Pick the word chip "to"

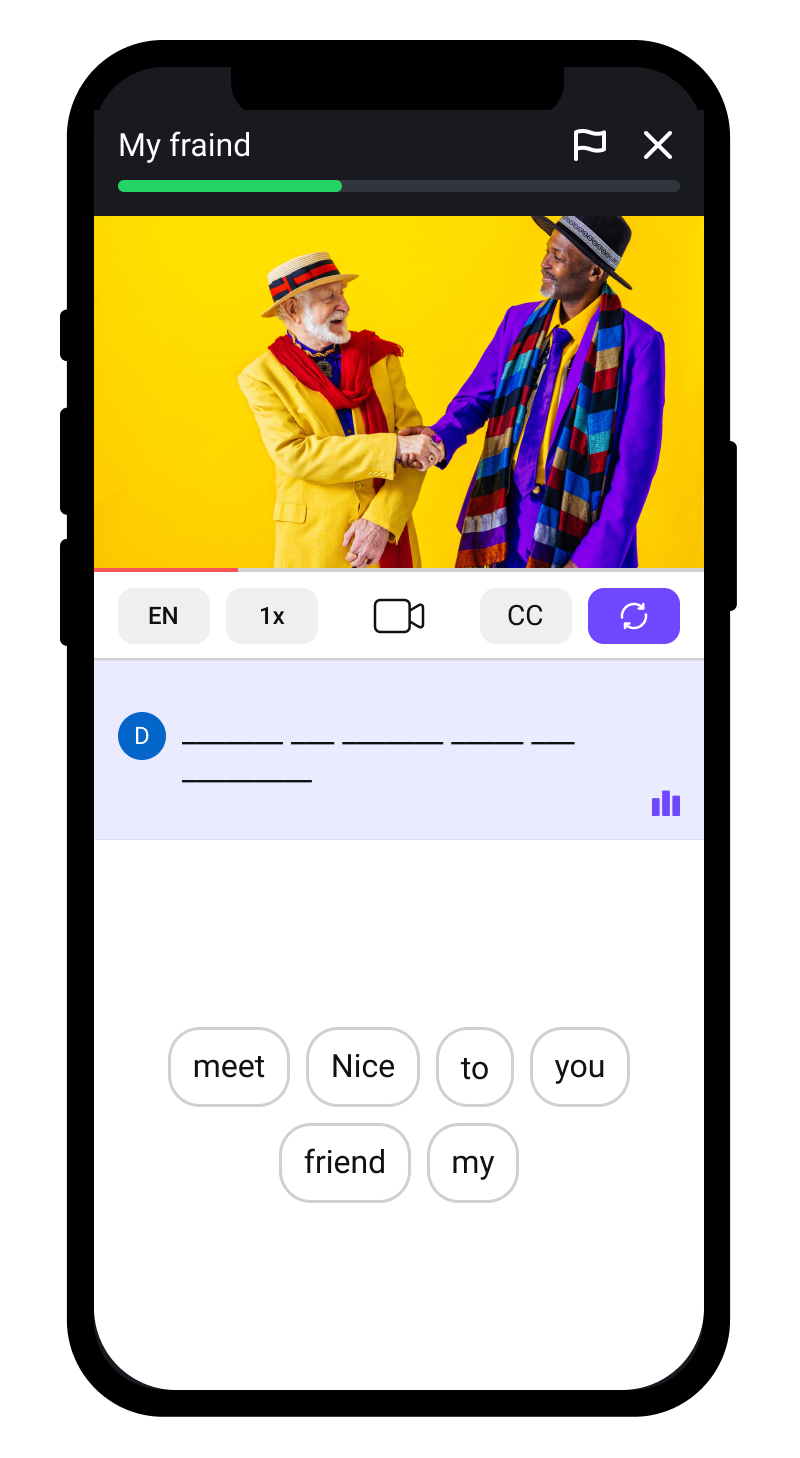[x=475, y=1067]
